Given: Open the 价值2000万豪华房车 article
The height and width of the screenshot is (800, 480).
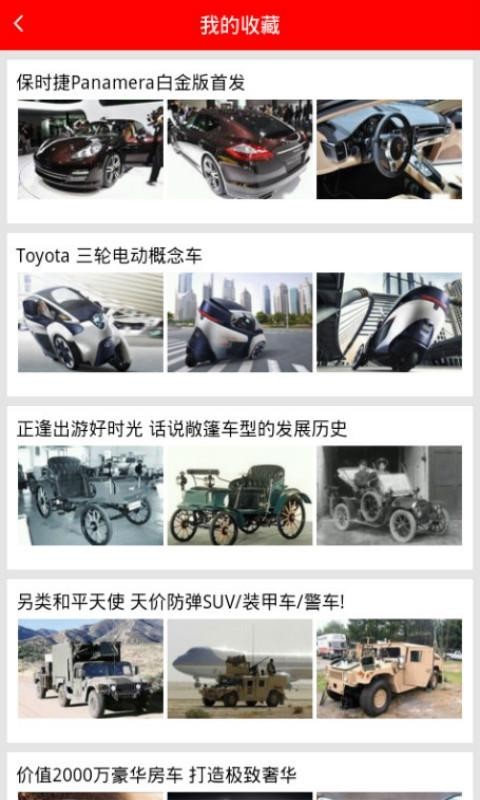Looking at the screenshot, I should pos(240,776).
